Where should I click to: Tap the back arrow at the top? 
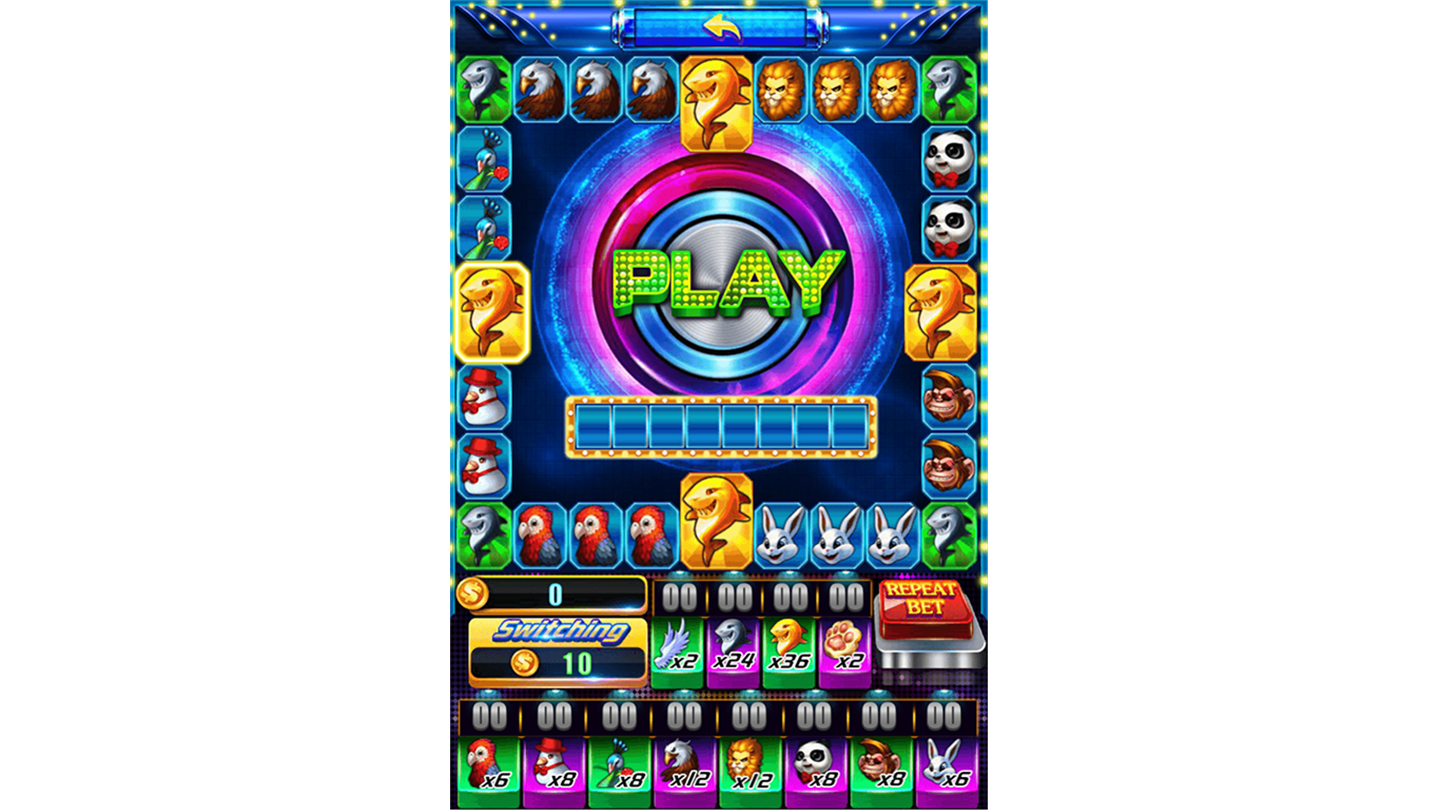[x=721, y=27]
